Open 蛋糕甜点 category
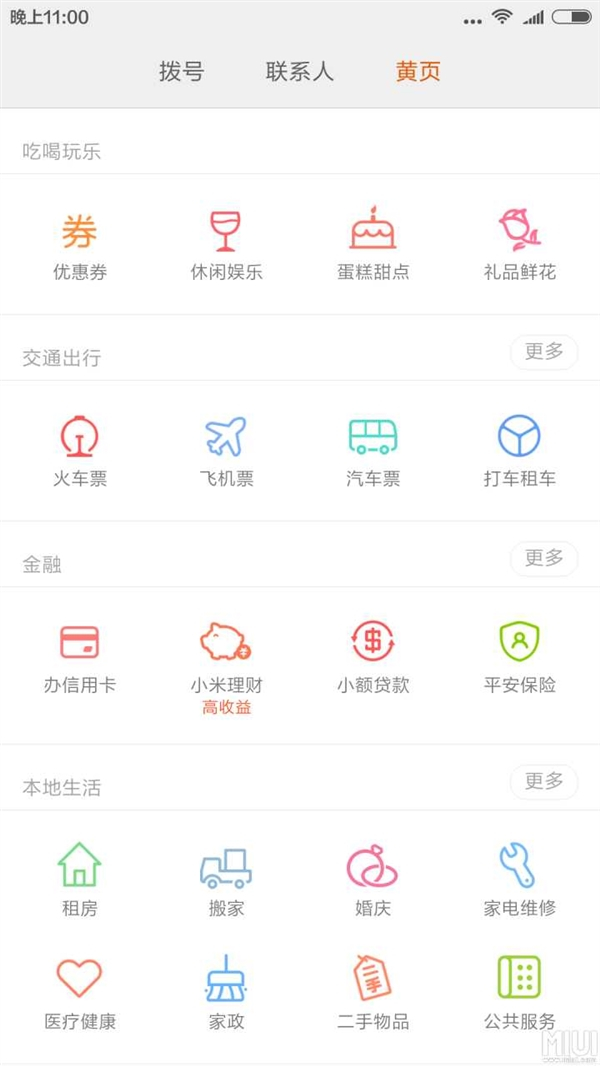The width and height of the screenshot is (600, 1066). pyautogui.click(x=373, y=244)
